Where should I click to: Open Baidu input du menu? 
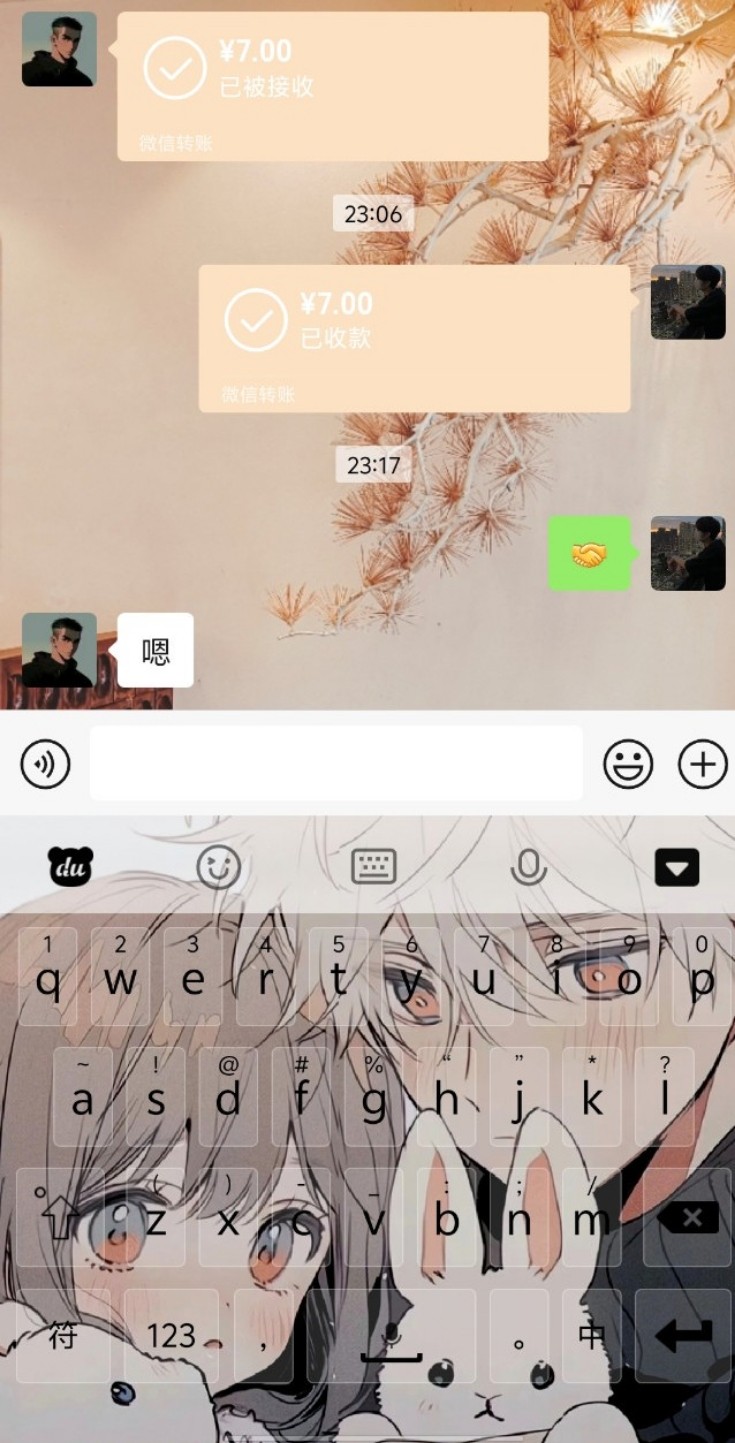70,867
